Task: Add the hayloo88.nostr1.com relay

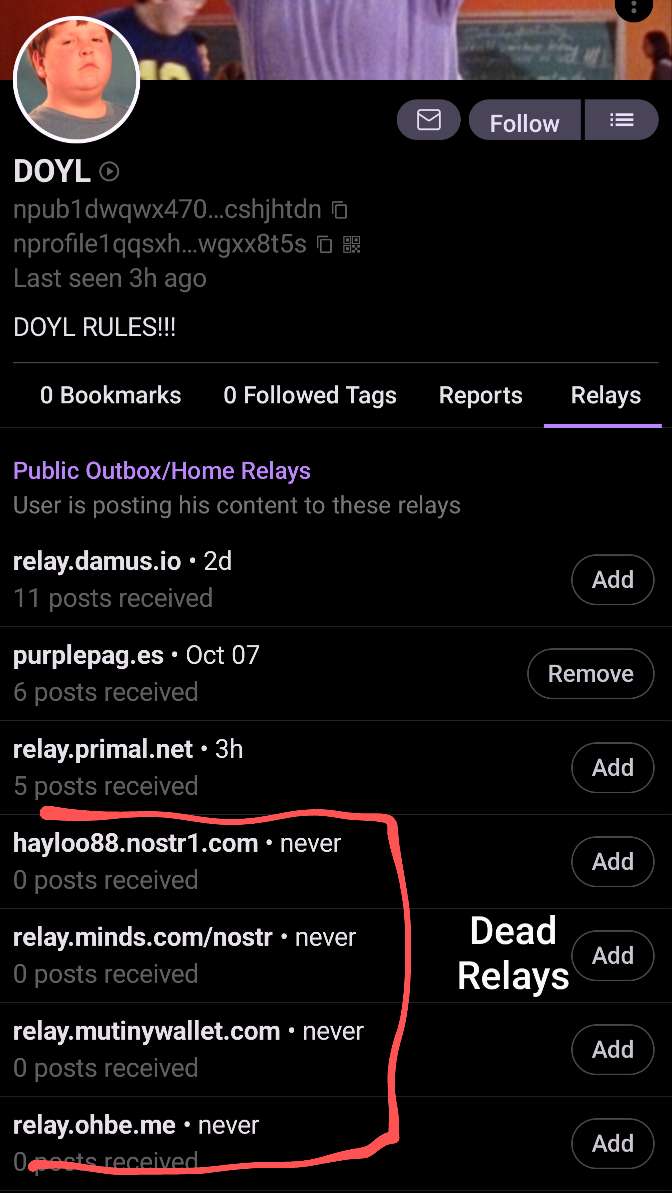Action: pos(612,861)
